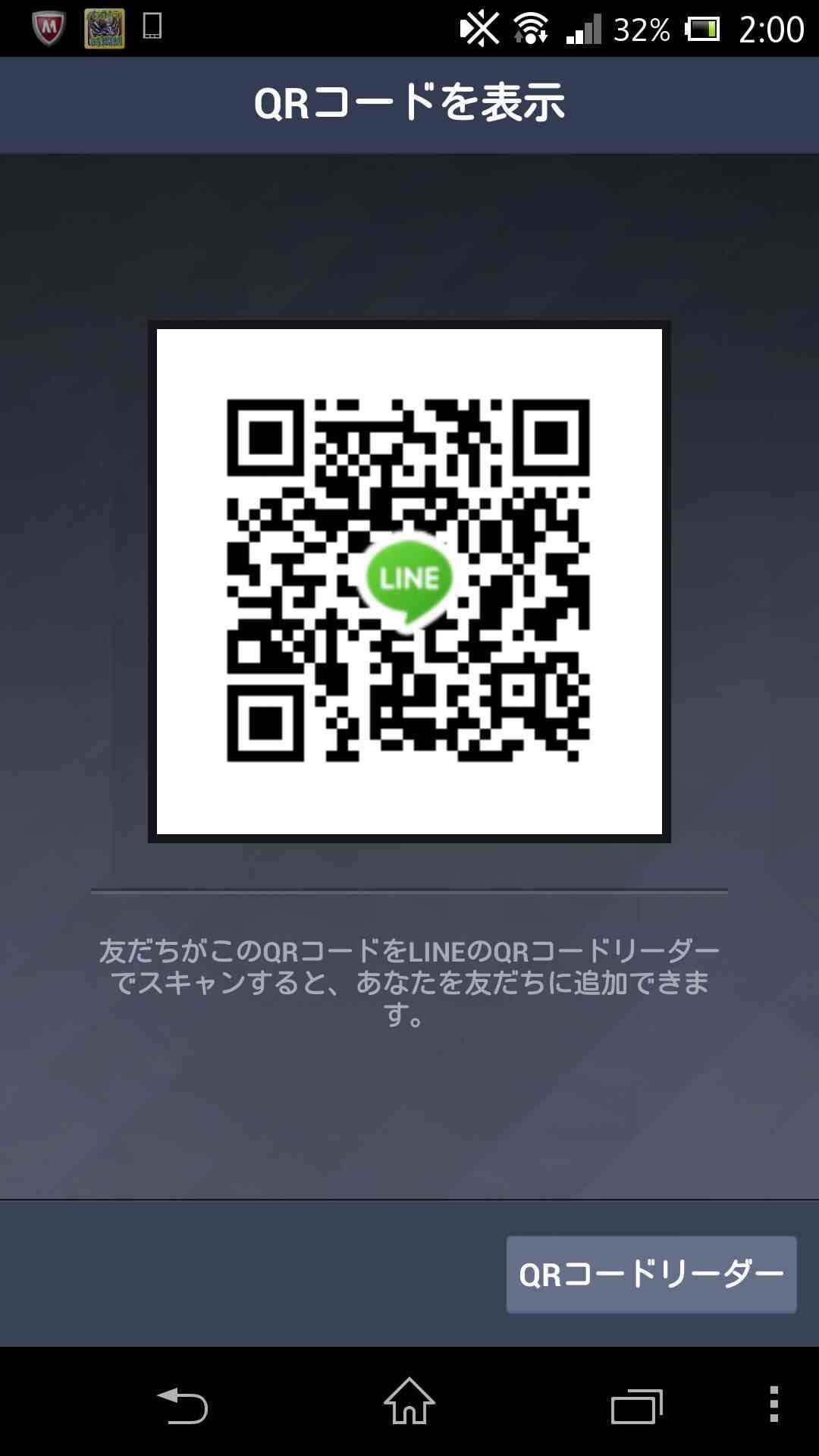Show recent apps
The height and width of the screenshot is (1456, 819).
(x=637, y=1406)
